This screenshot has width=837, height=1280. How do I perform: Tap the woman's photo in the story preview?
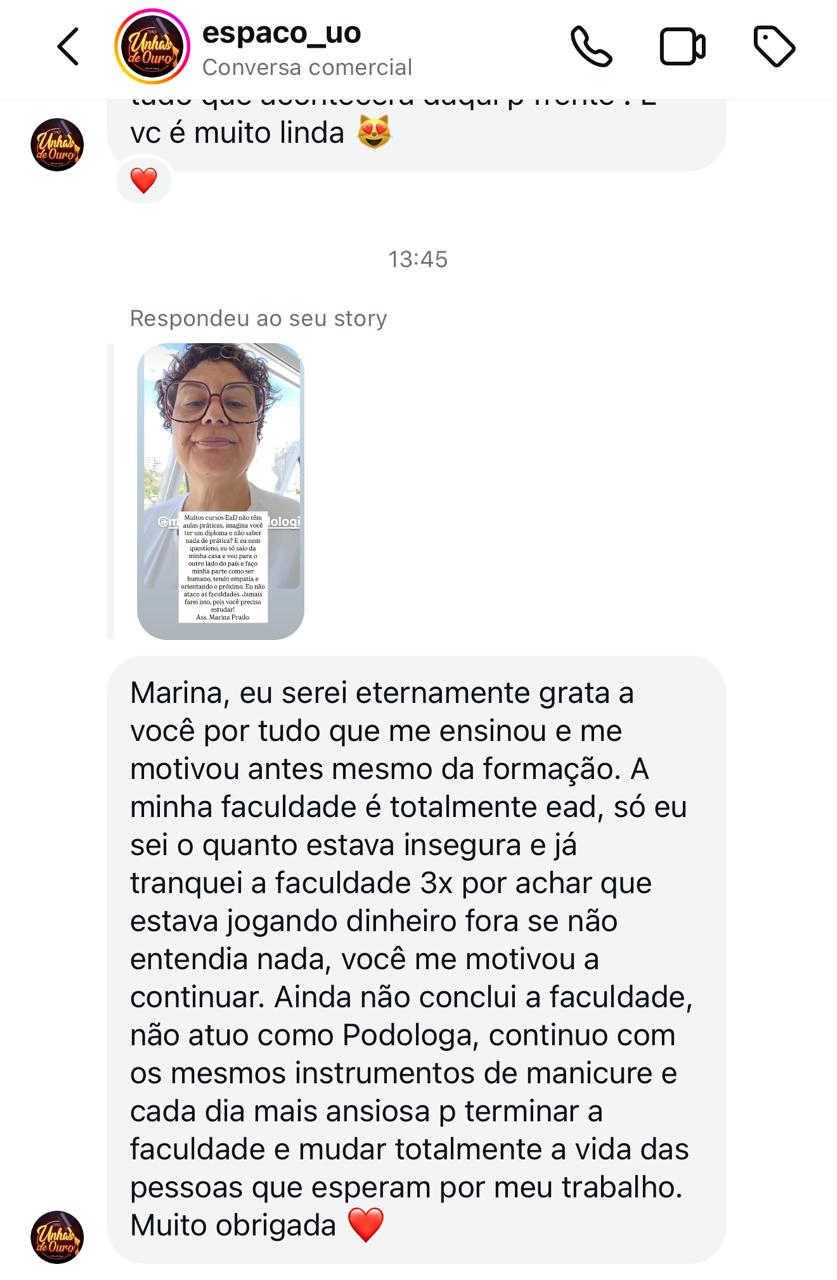219,420
